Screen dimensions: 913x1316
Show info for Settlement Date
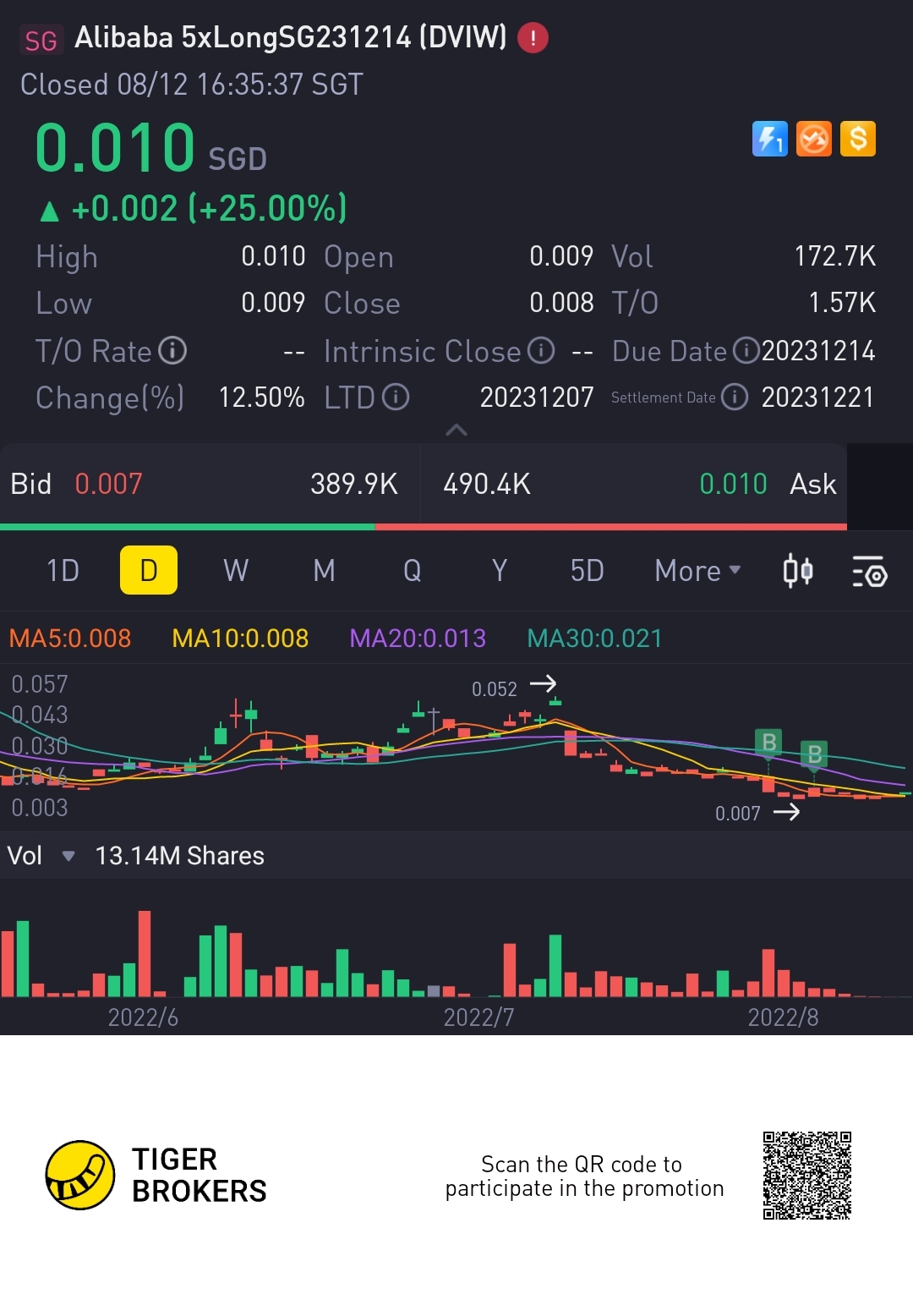click(x=735, y=397)
